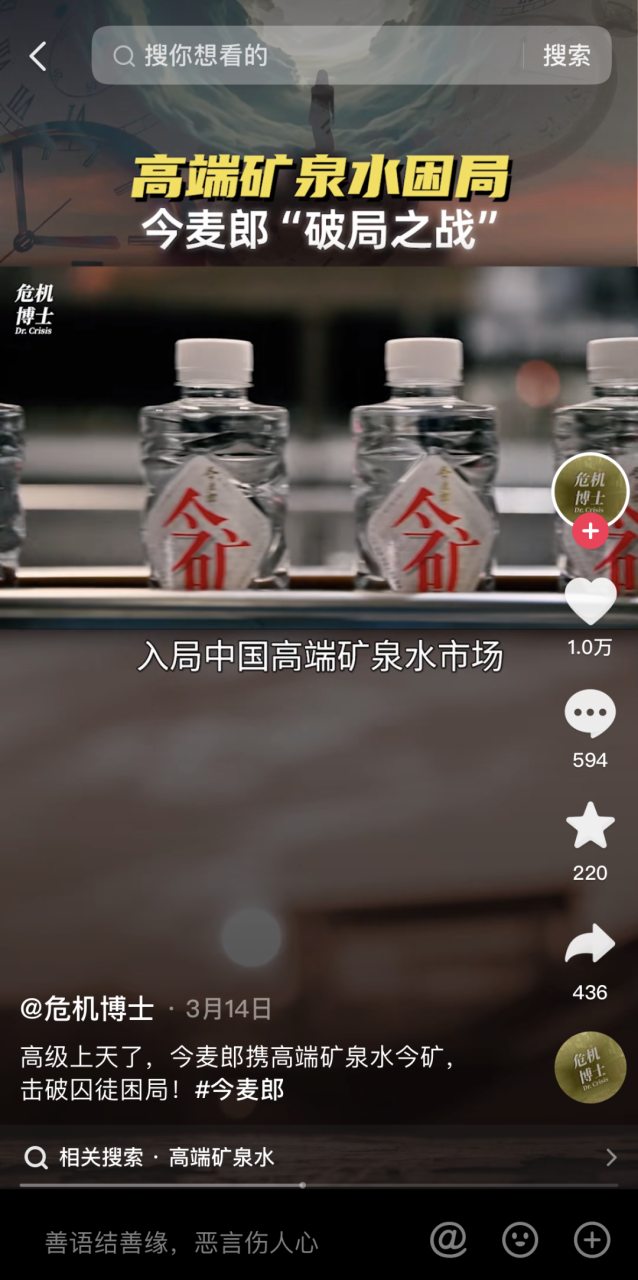Open the #今麦郎 hashtag
Image resolution: width=638 pixels, height=1280 pixels.
[239, 1089]
